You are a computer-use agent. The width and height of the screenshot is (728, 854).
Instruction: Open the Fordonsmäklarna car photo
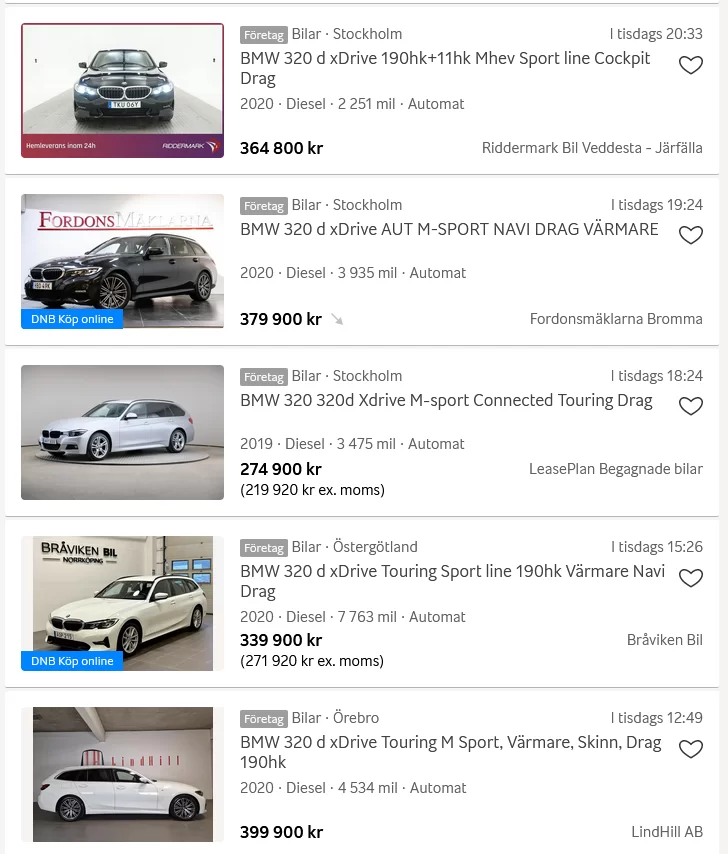click(122, 261)
